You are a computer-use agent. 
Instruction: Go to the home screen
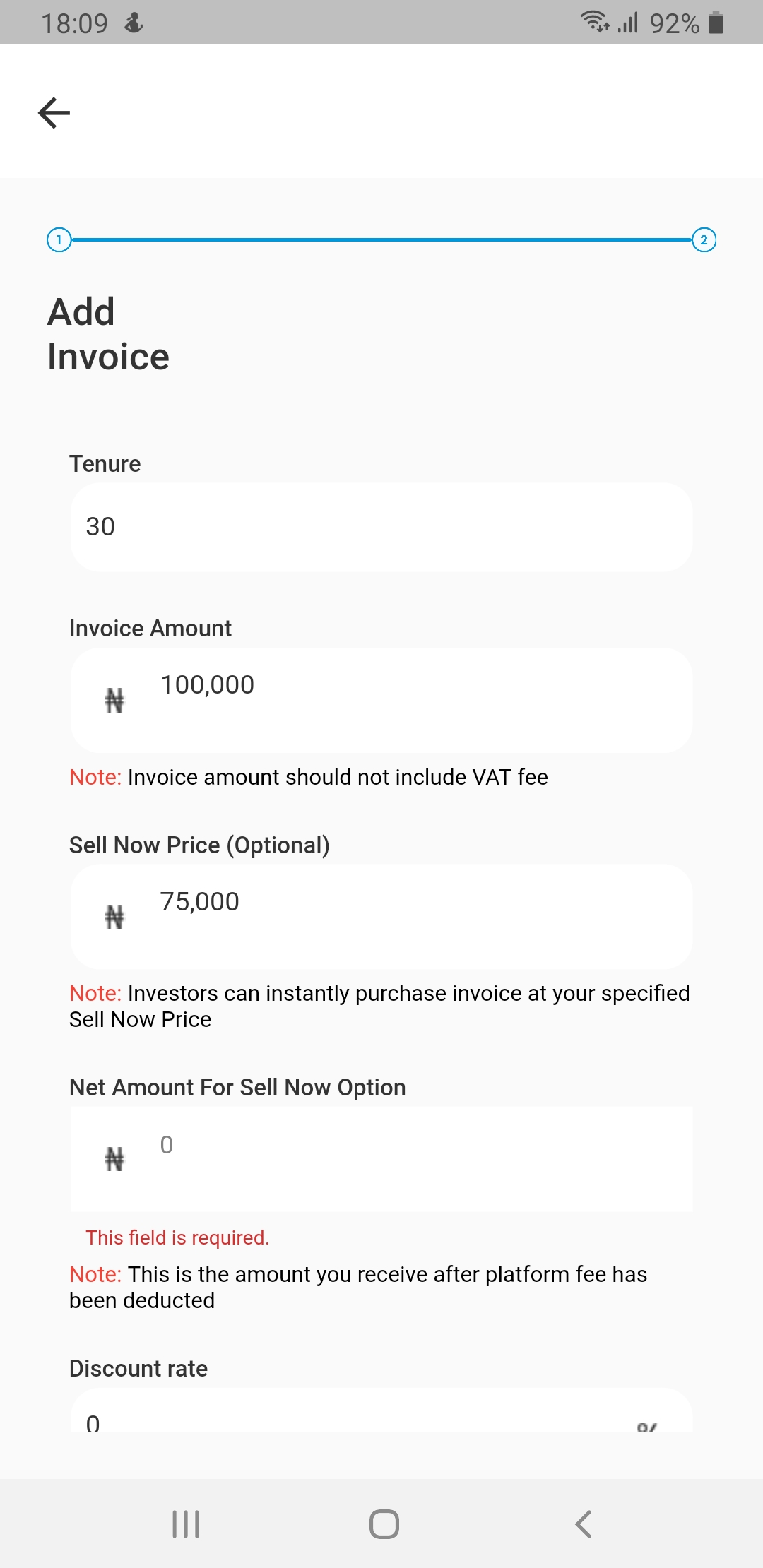pos(384,1524)
